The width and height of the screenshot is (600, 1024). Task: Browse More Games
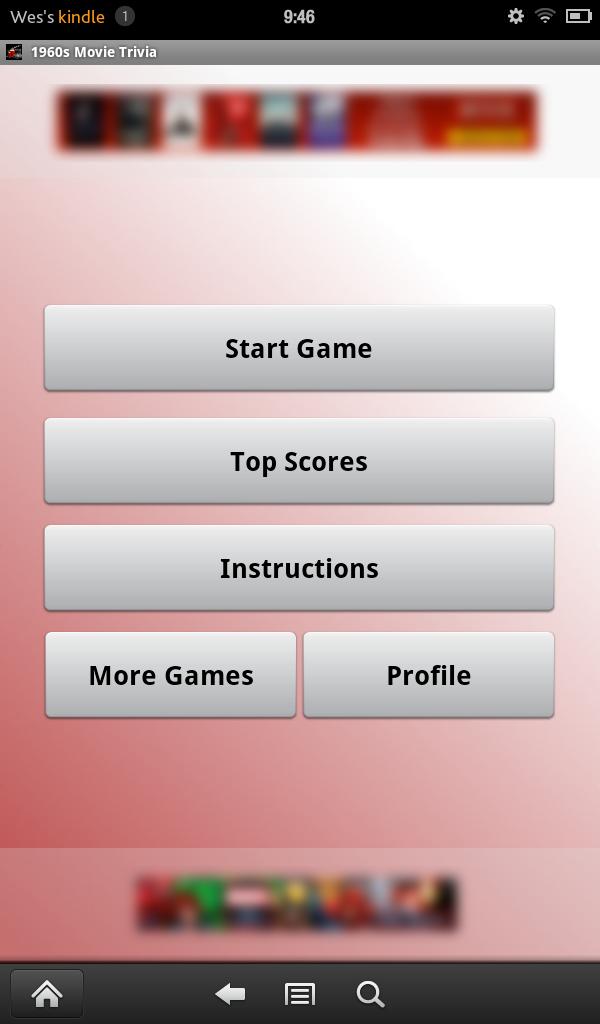click(171, 675)
